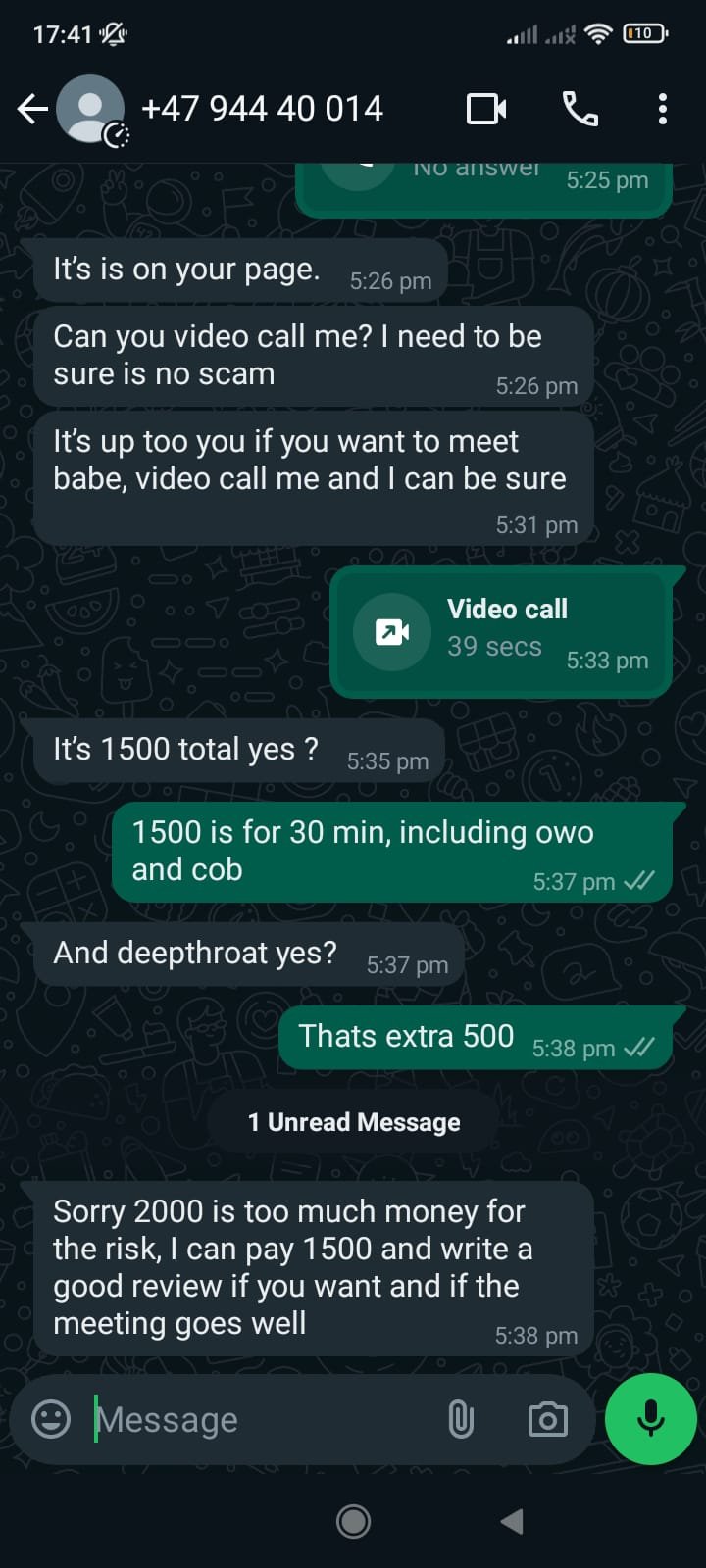Tap the system home button
Viewport: 706px width, 1568px height.
tap(353, 1521)
